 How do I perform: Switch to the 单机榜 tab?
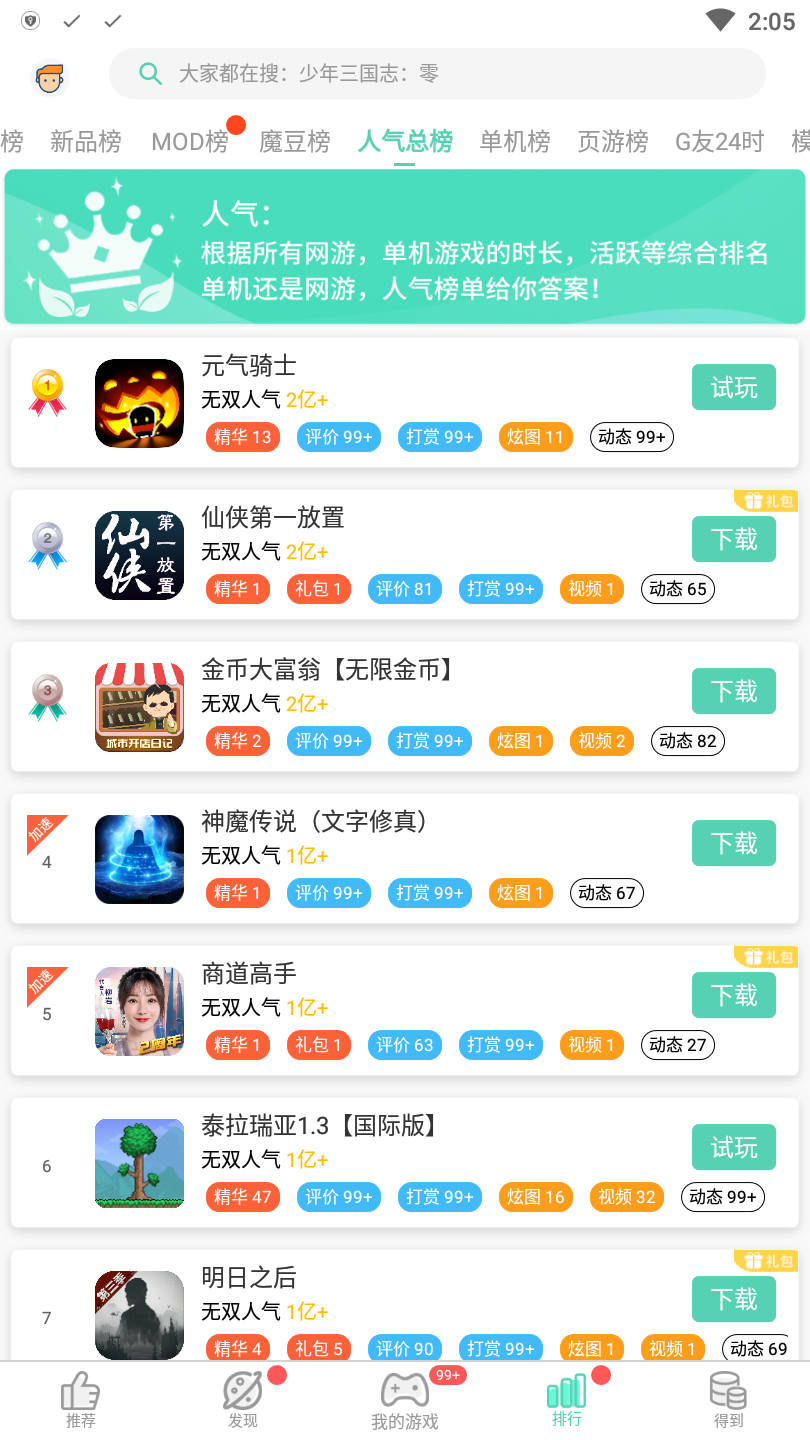coord(514,142)
